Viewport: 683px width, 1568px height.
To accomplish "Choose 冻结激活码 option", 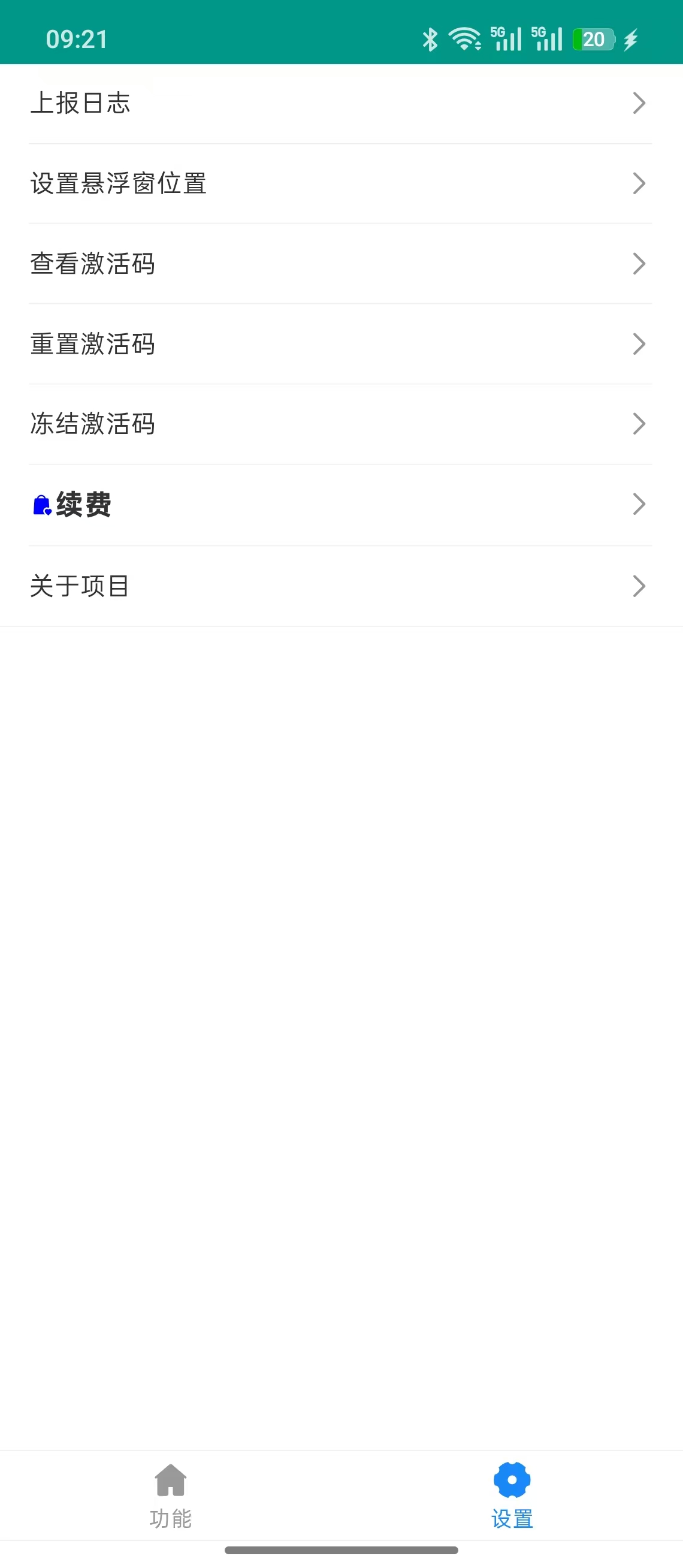I will (340, 424).
